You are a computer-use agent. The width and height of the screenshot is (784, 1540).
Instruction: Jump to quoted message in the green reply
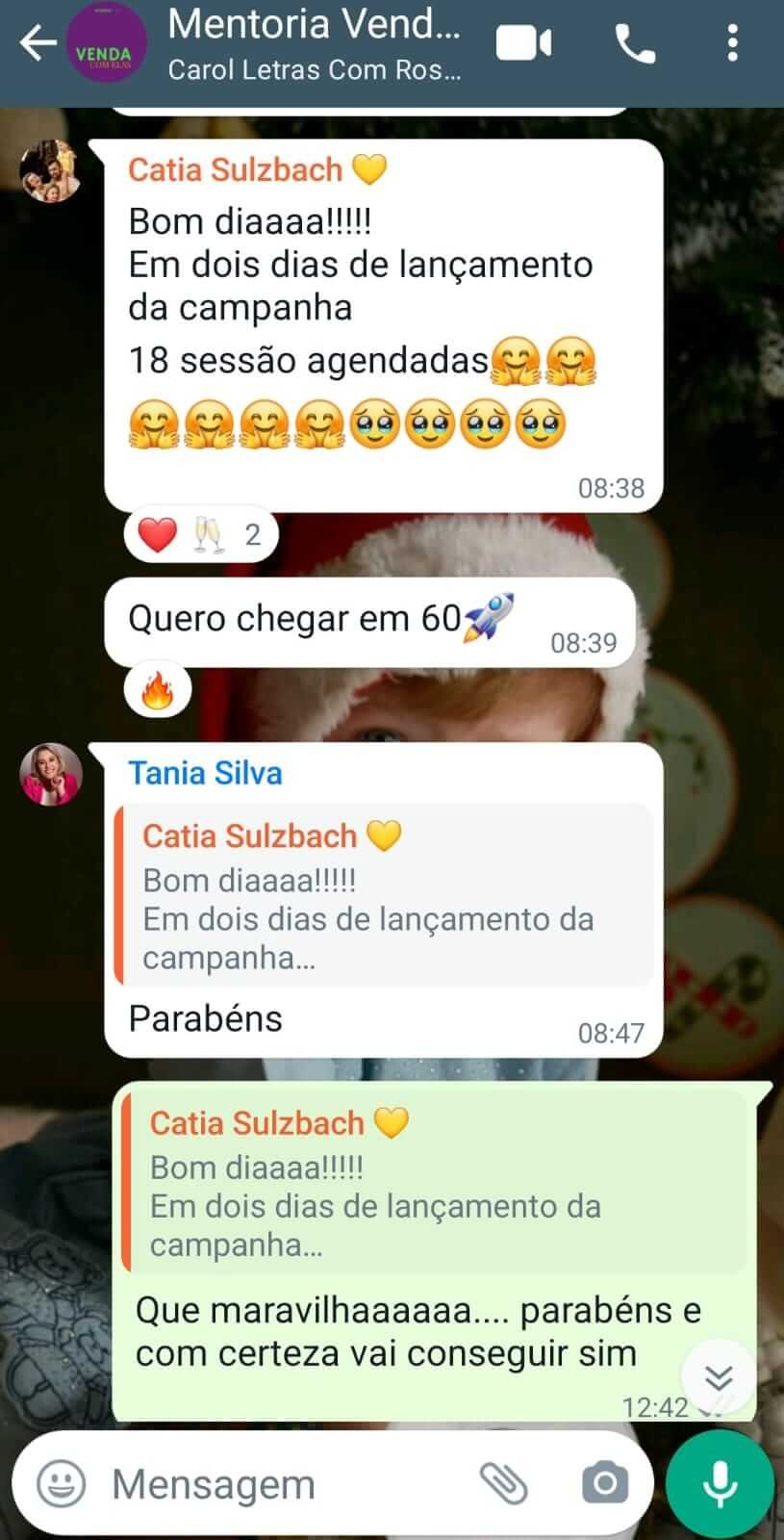435,1182
